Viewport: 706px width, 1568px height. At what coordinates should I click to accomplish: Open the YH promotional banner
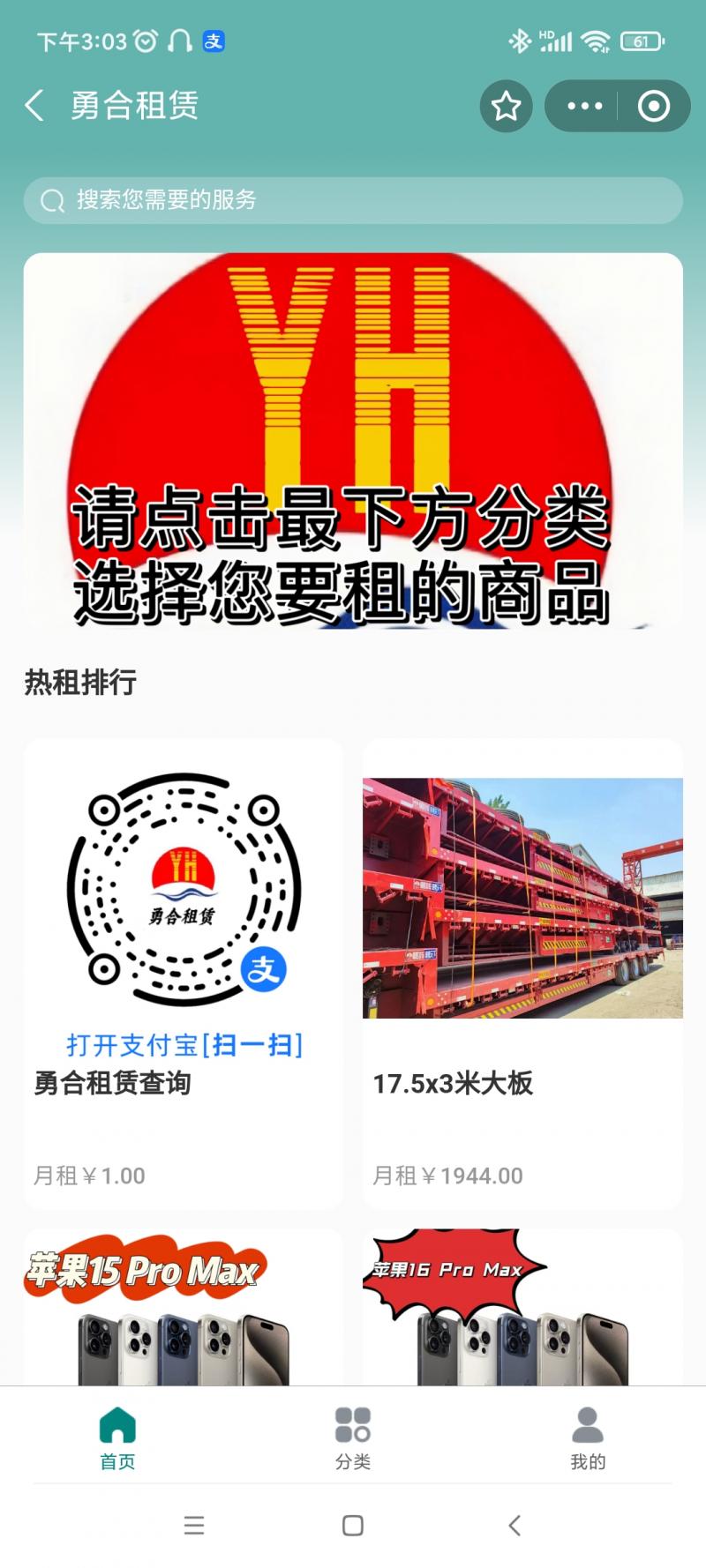[x=353, y=441]
